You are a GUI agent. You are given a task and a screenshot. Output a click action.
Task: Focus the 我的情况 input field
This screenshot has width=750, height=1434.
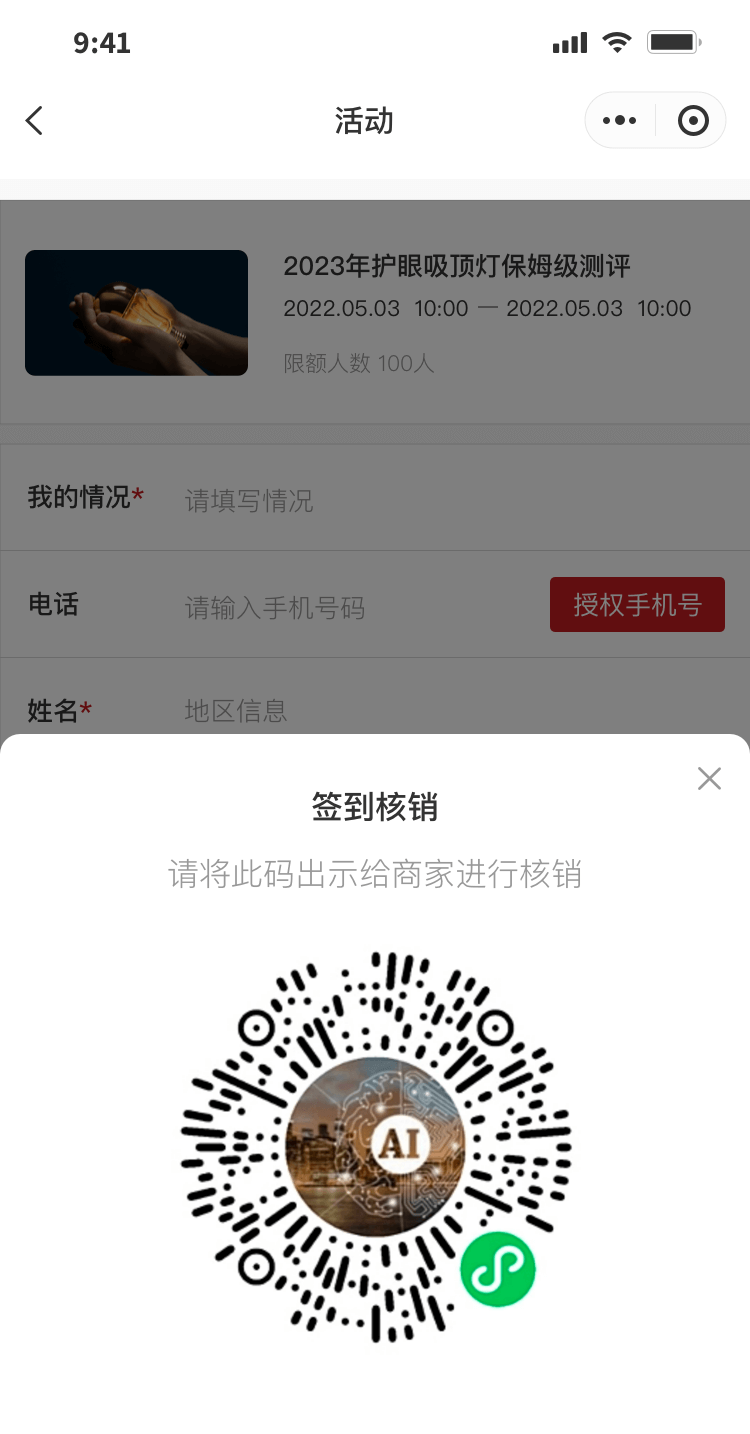click(x=400, y=500)
